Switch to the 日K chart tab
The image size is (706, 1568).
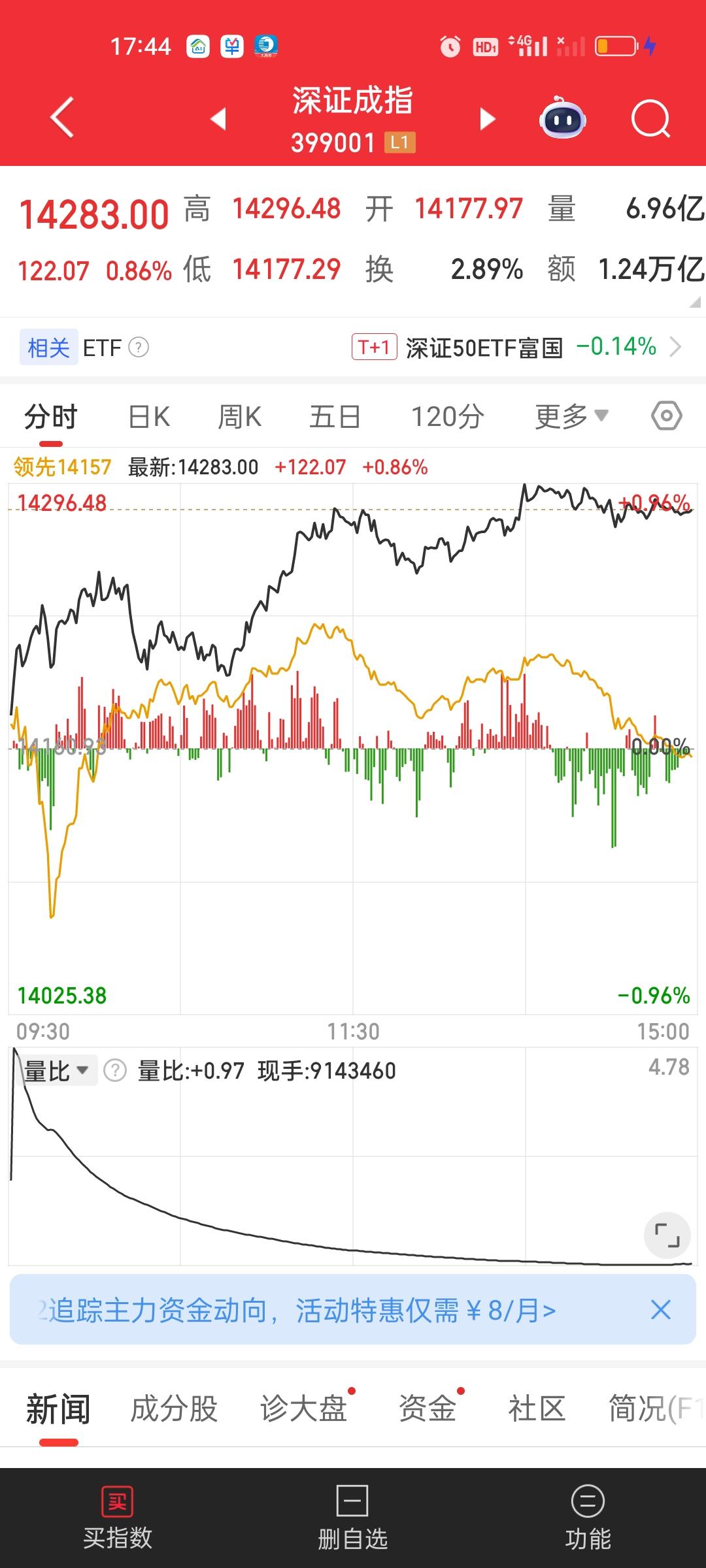pyautogui.click(x=149, y=416)
